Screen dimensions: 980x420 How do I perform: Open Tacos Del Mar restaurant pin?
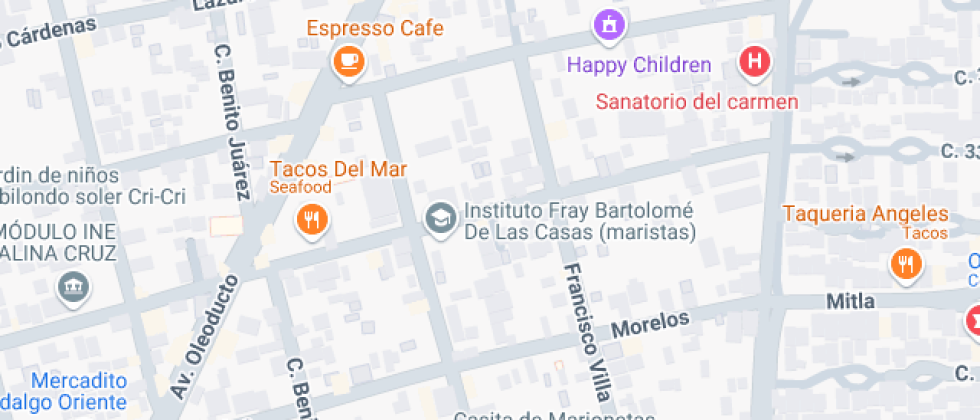click(x=312, y=220)
